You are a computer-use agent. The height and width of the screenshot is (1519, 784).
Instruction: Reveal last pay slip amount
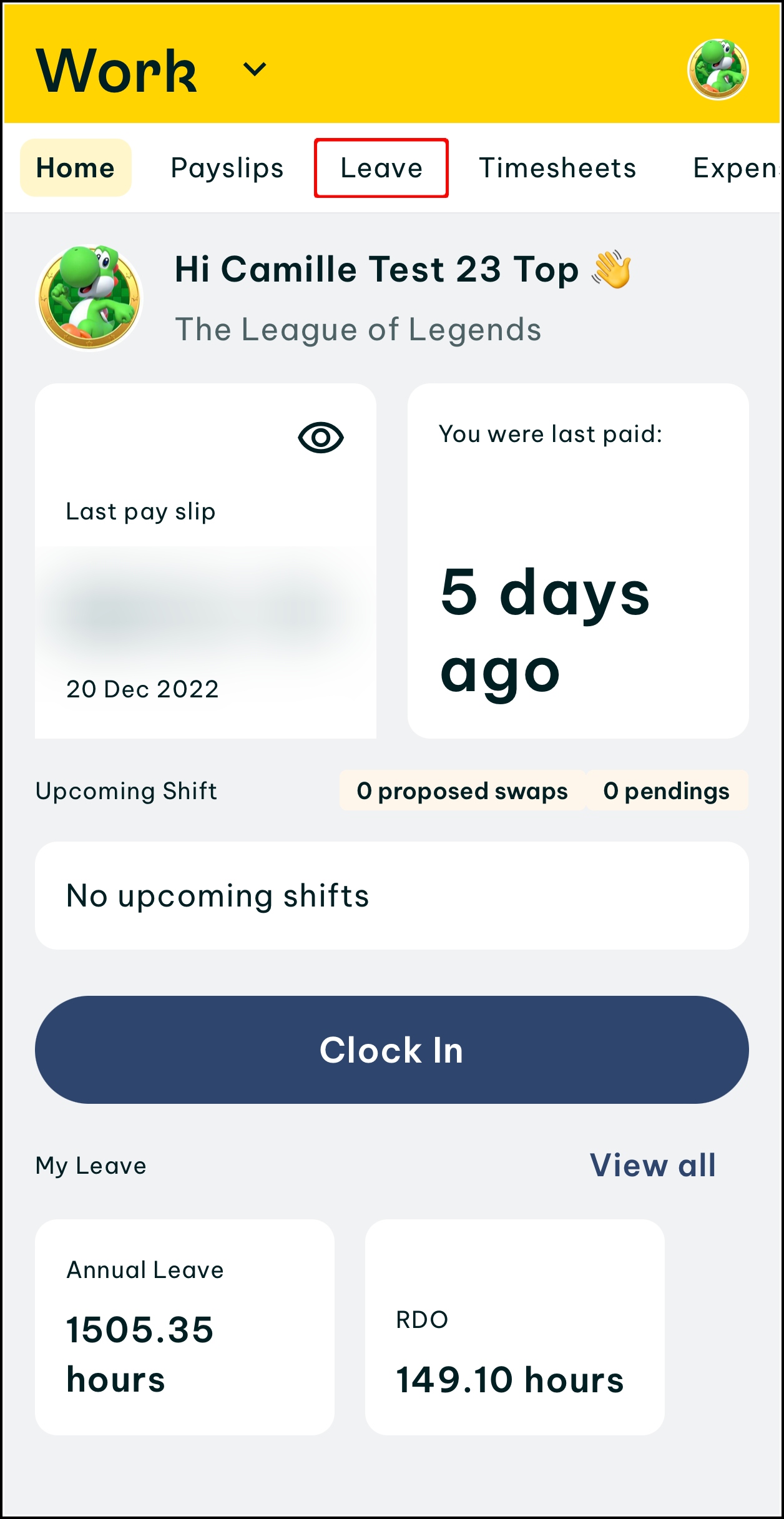click(x=320, y=437)
